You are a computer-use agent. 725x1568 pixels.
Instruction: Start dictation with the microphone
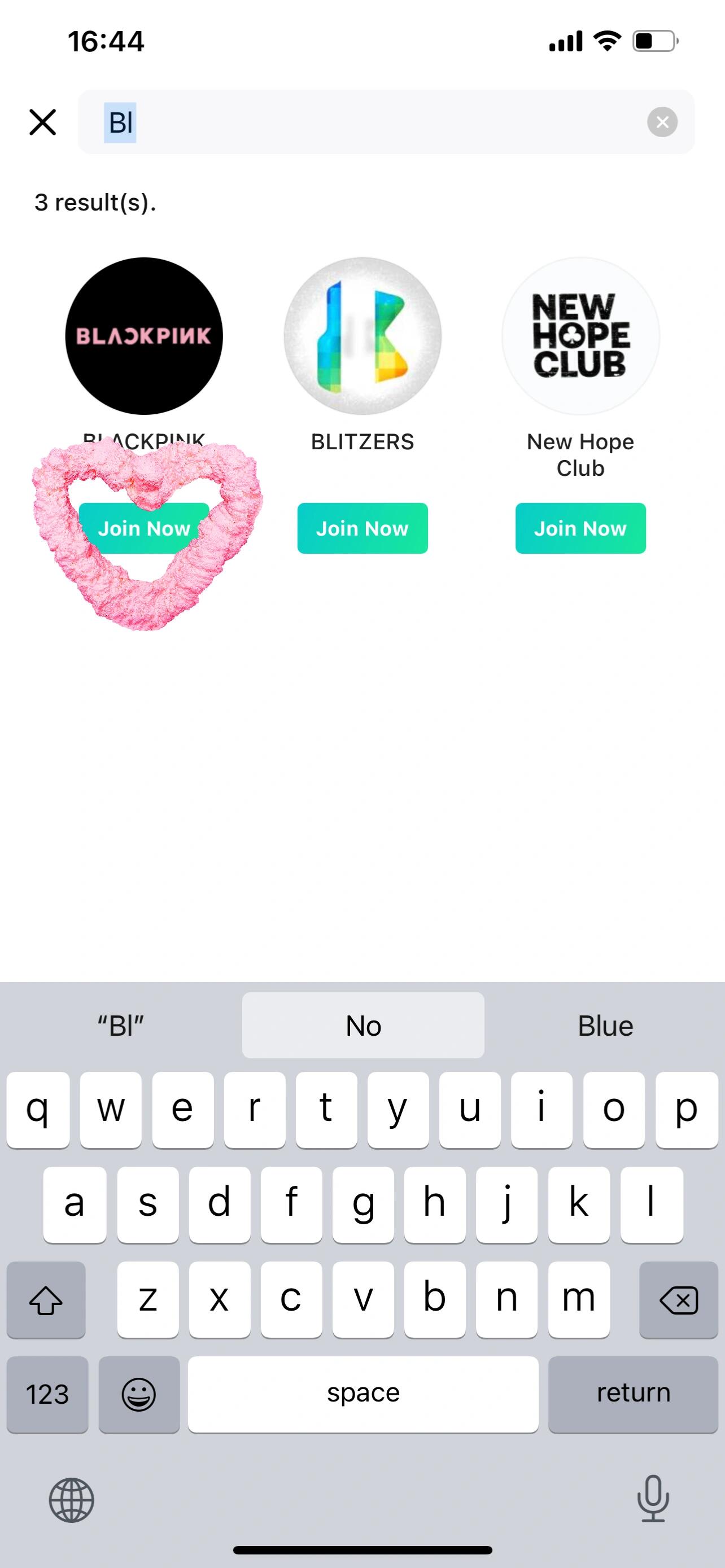tap(653, 1499)
